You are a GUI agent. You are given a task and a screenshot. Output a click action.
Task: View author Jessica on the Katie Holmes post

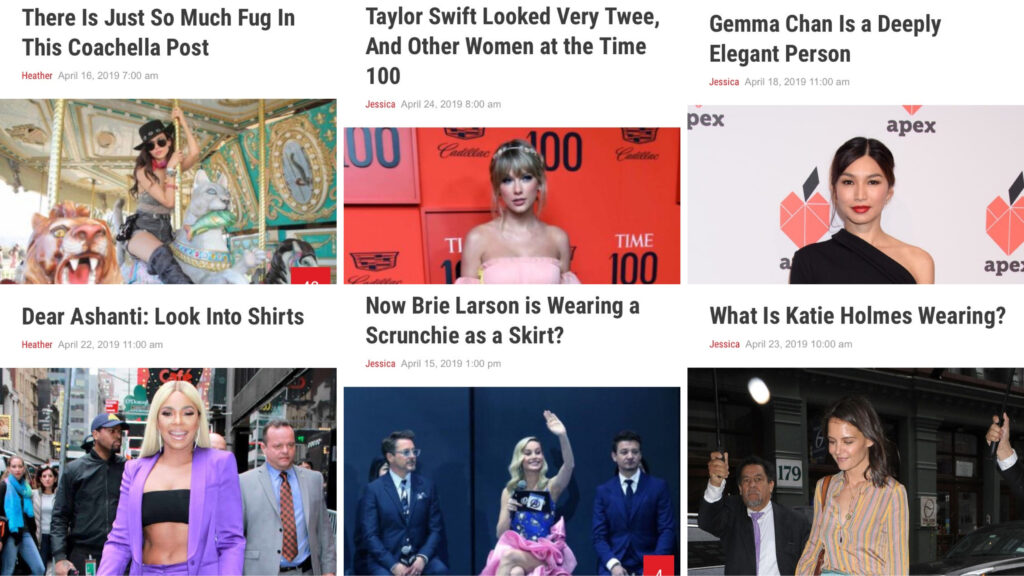(x=724, y=345)
